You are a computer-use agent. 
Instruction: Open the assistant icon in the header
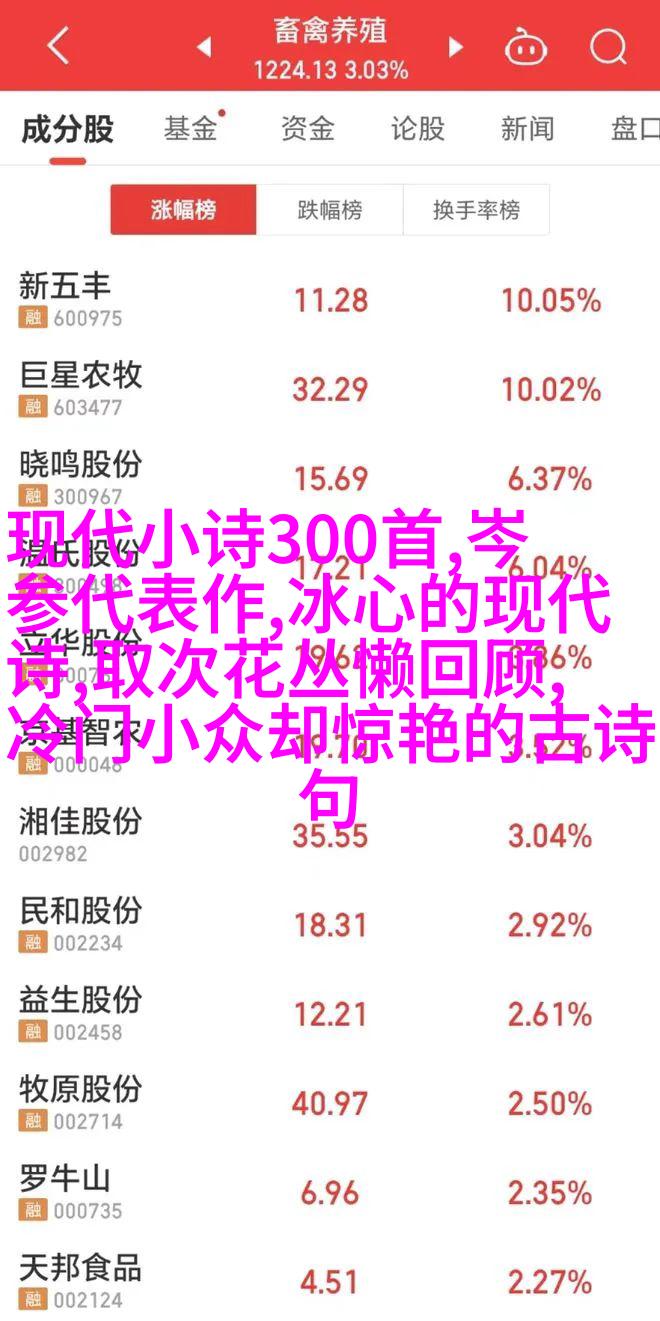524,46
